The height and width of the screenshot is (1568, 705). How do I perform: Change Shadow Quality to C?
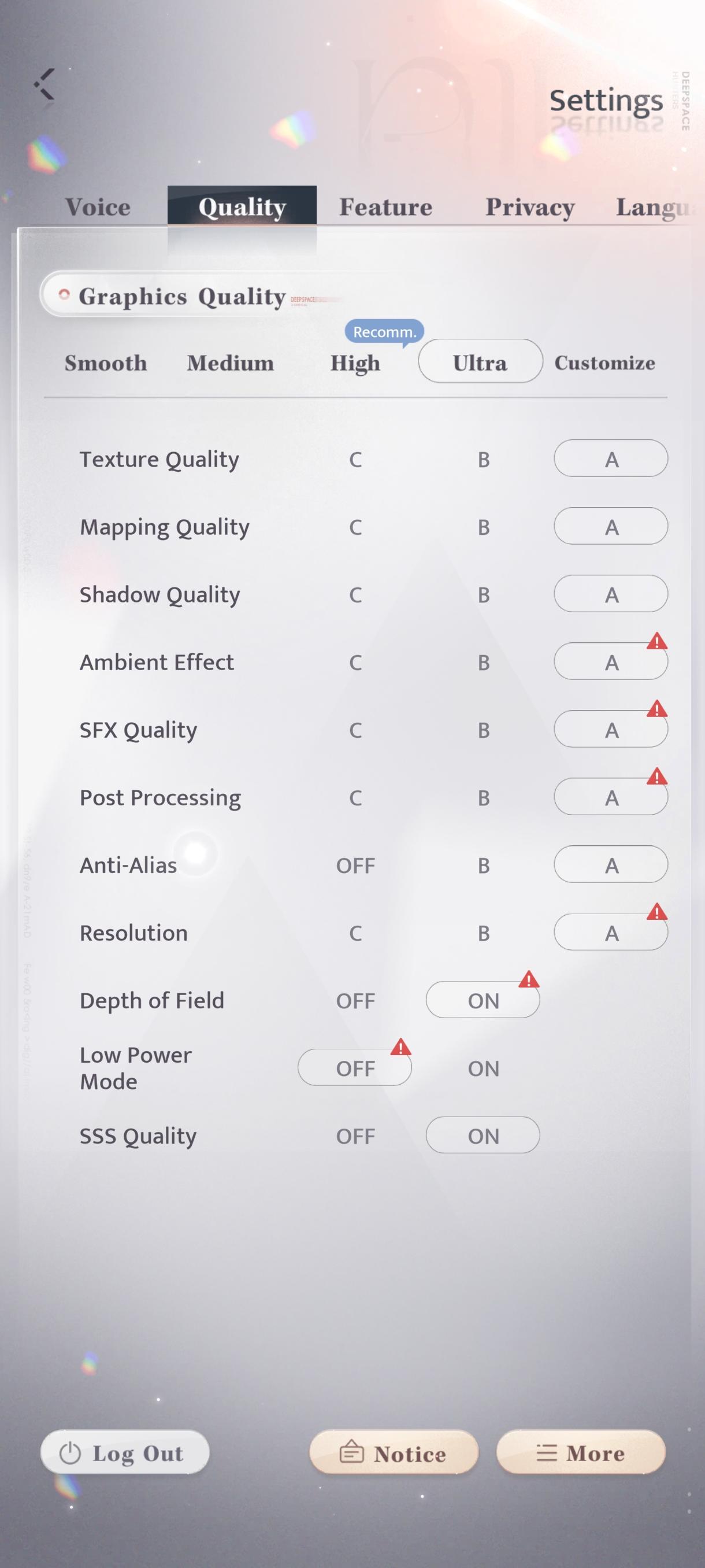tap(355, 595)
